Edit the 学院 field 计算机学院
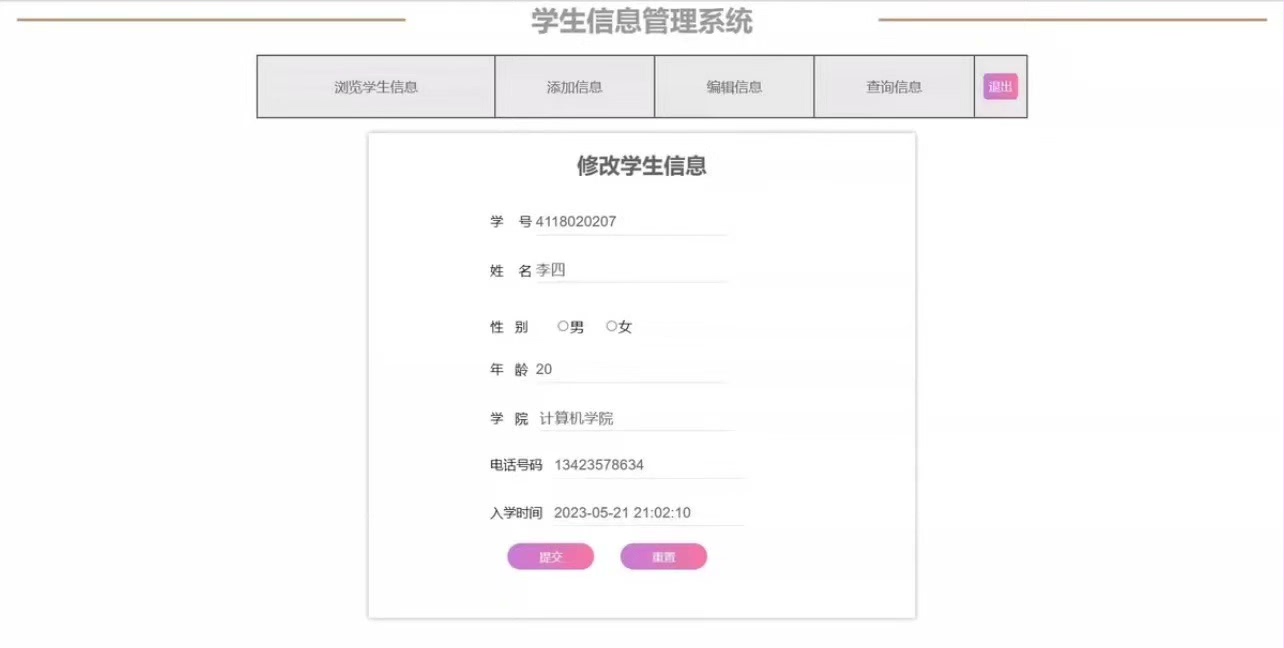This screenshot has height=648, width=1284. [x=635, y=418]
